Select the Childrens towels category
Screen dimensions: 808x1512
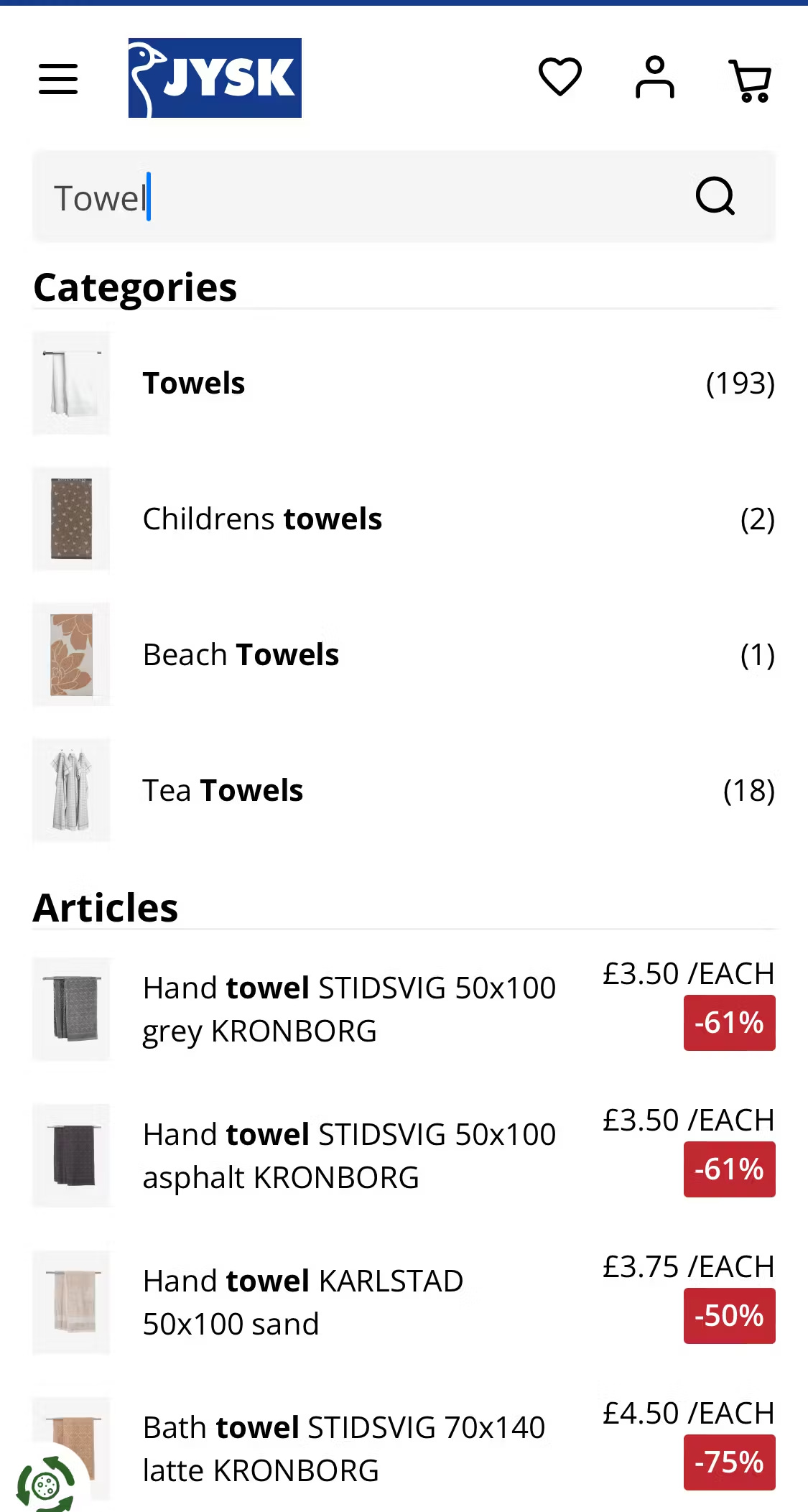[262, 519]
